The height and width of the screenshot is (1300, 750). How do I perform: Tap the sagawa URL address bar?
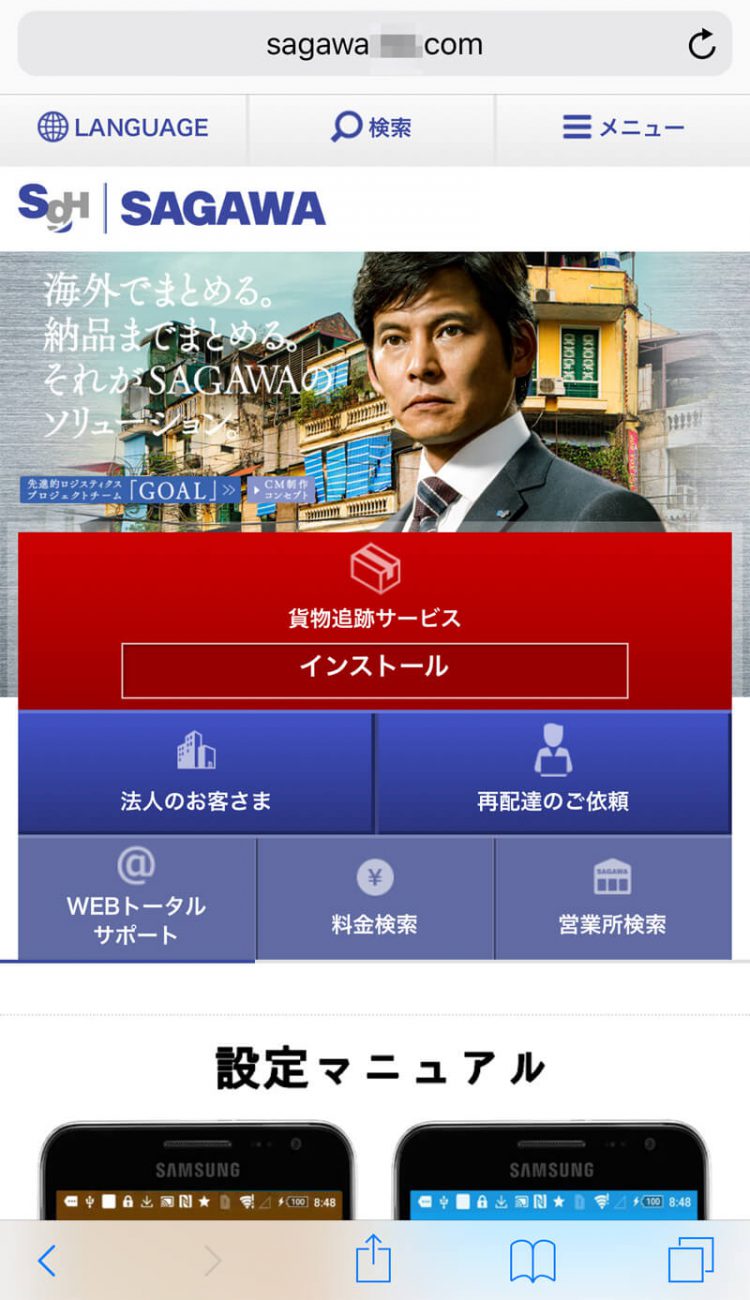[x=374, y=43]
